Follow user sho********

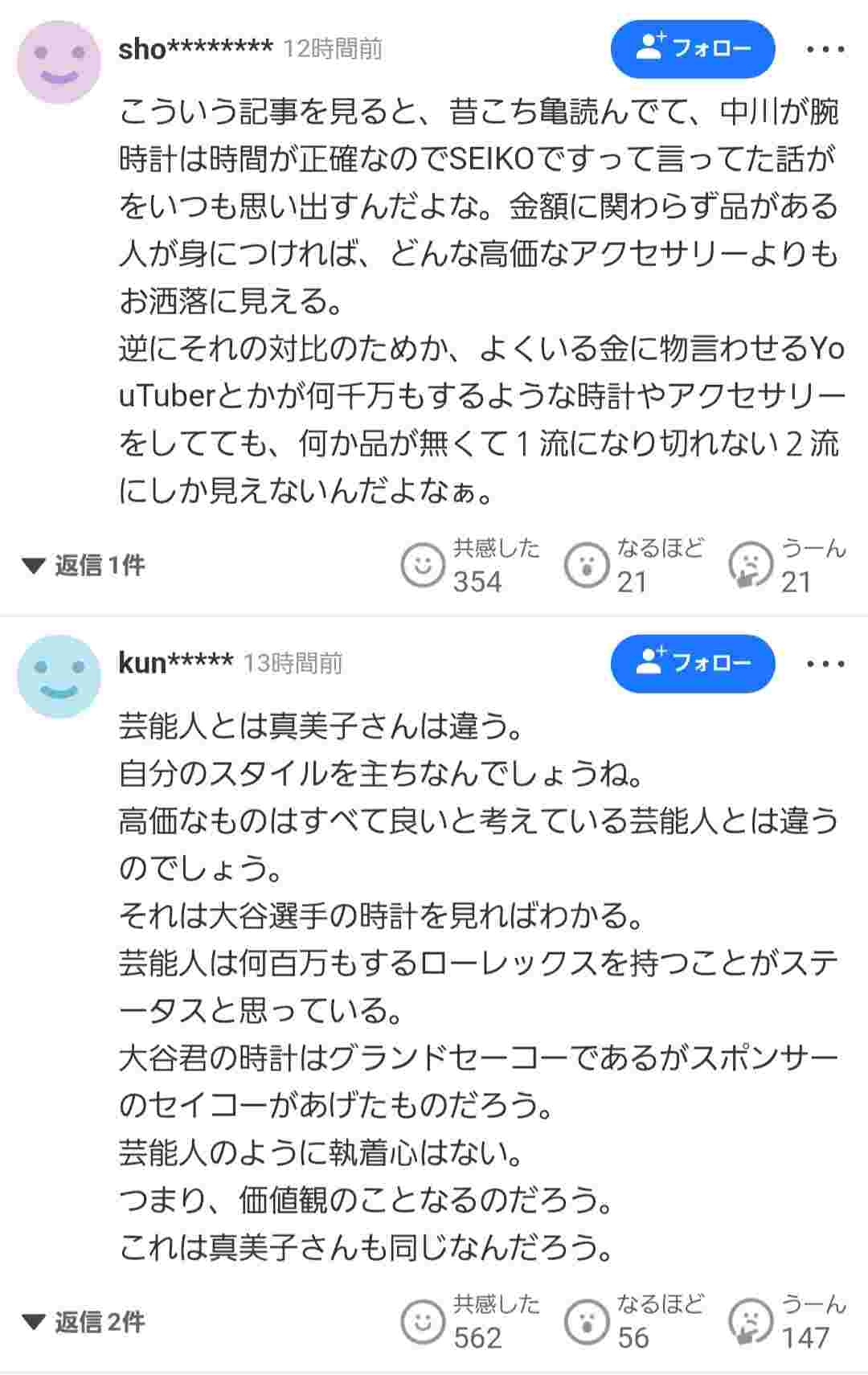point(692,49)
